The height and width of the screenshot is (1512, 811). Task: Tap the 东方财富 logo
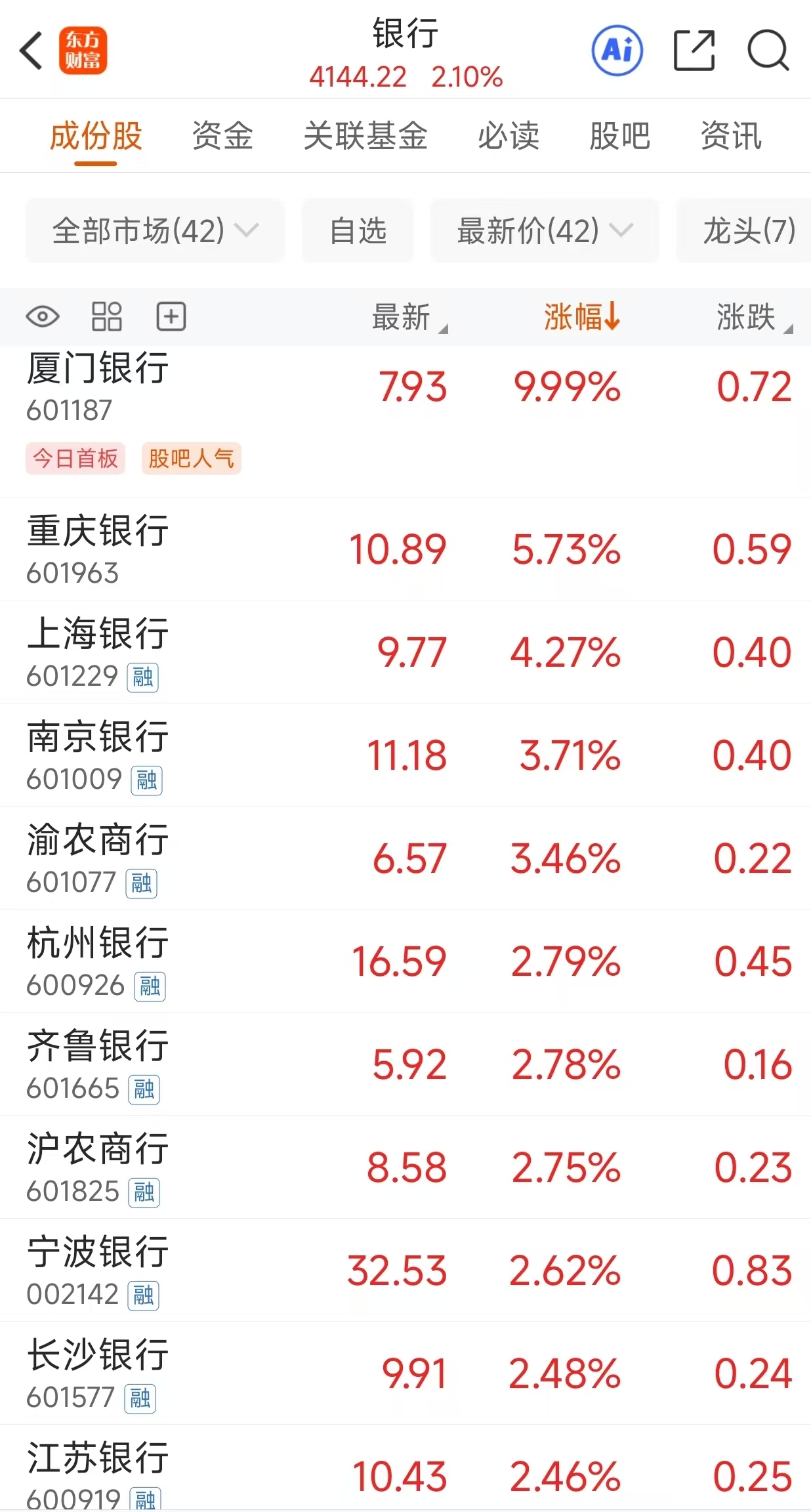(x=85, y=50)
